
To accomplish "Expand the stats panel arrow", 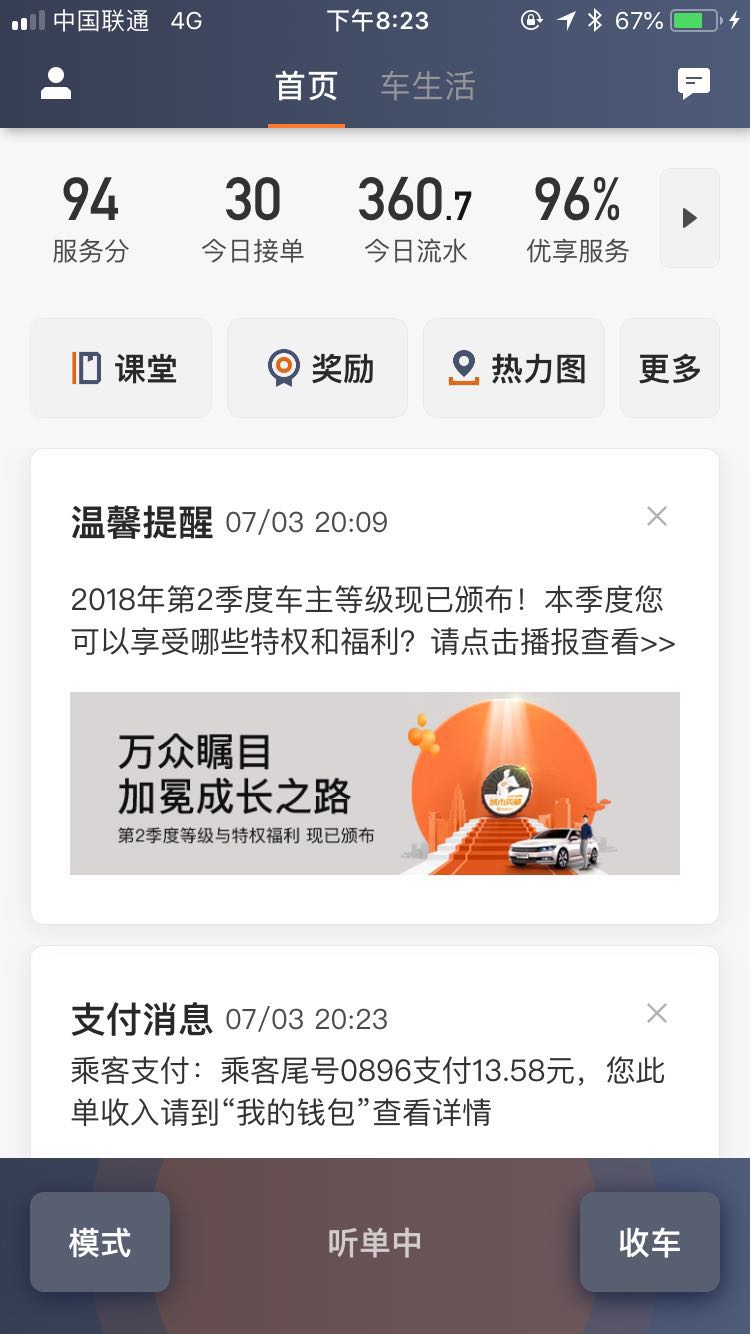I will pos(689,218).
